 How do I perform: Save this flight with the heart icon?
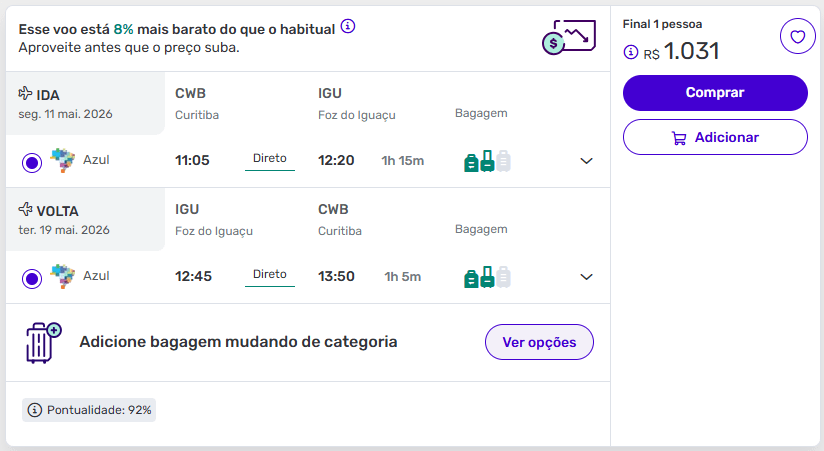[x=797, y=37]
